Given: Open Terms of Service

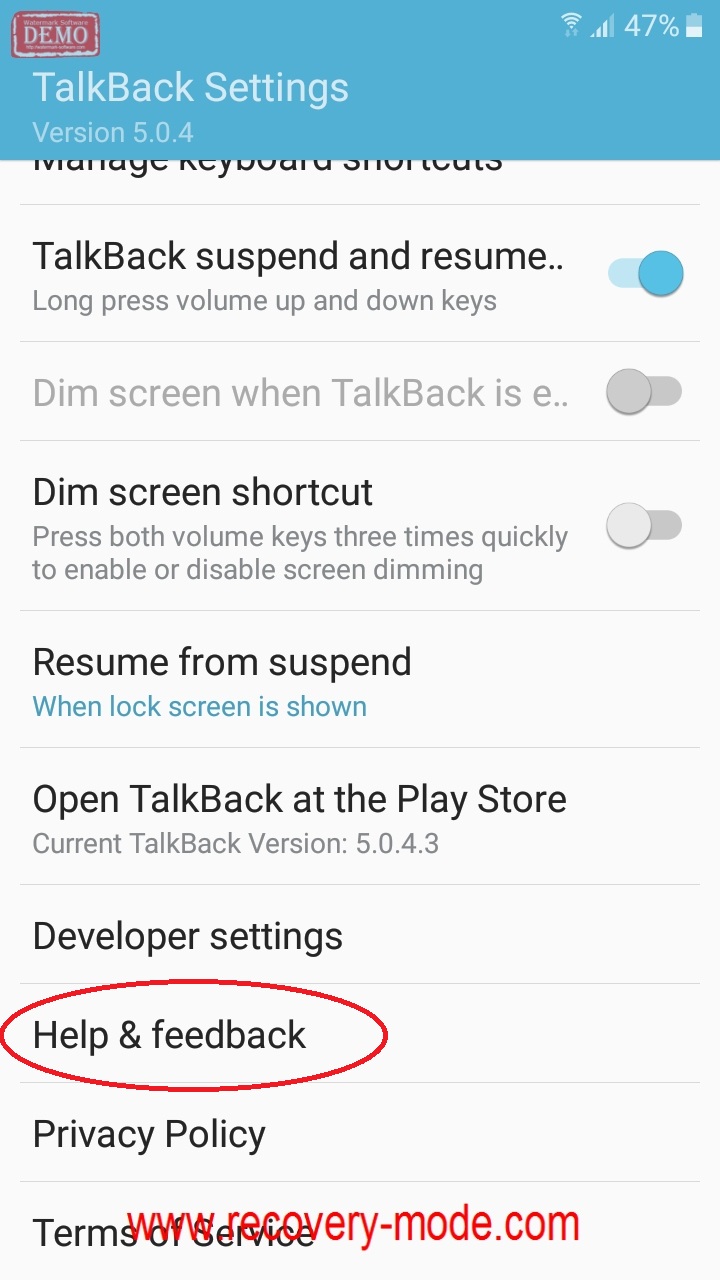Looking at the screenshot, I should (x=360, y=1231).
